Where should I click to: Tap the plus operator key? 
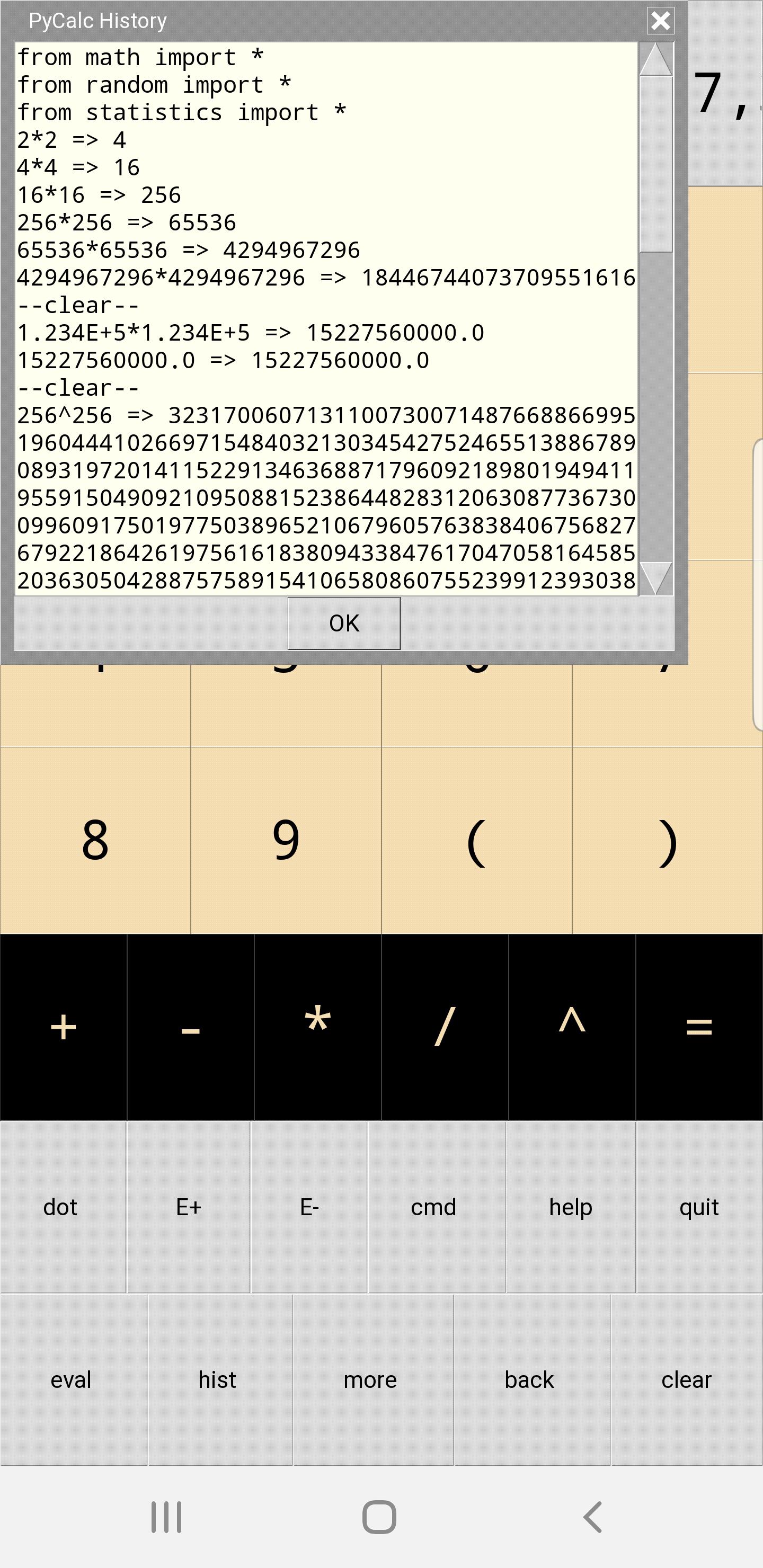click(x=64, y=1028)
